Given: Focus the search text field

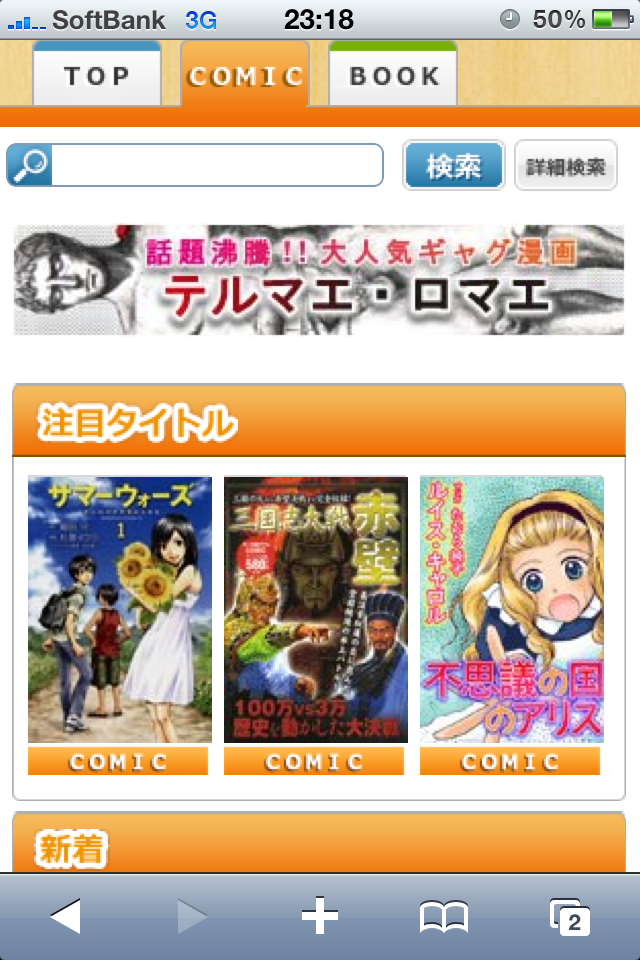Looking at the screenshot, I should point(215,165).
